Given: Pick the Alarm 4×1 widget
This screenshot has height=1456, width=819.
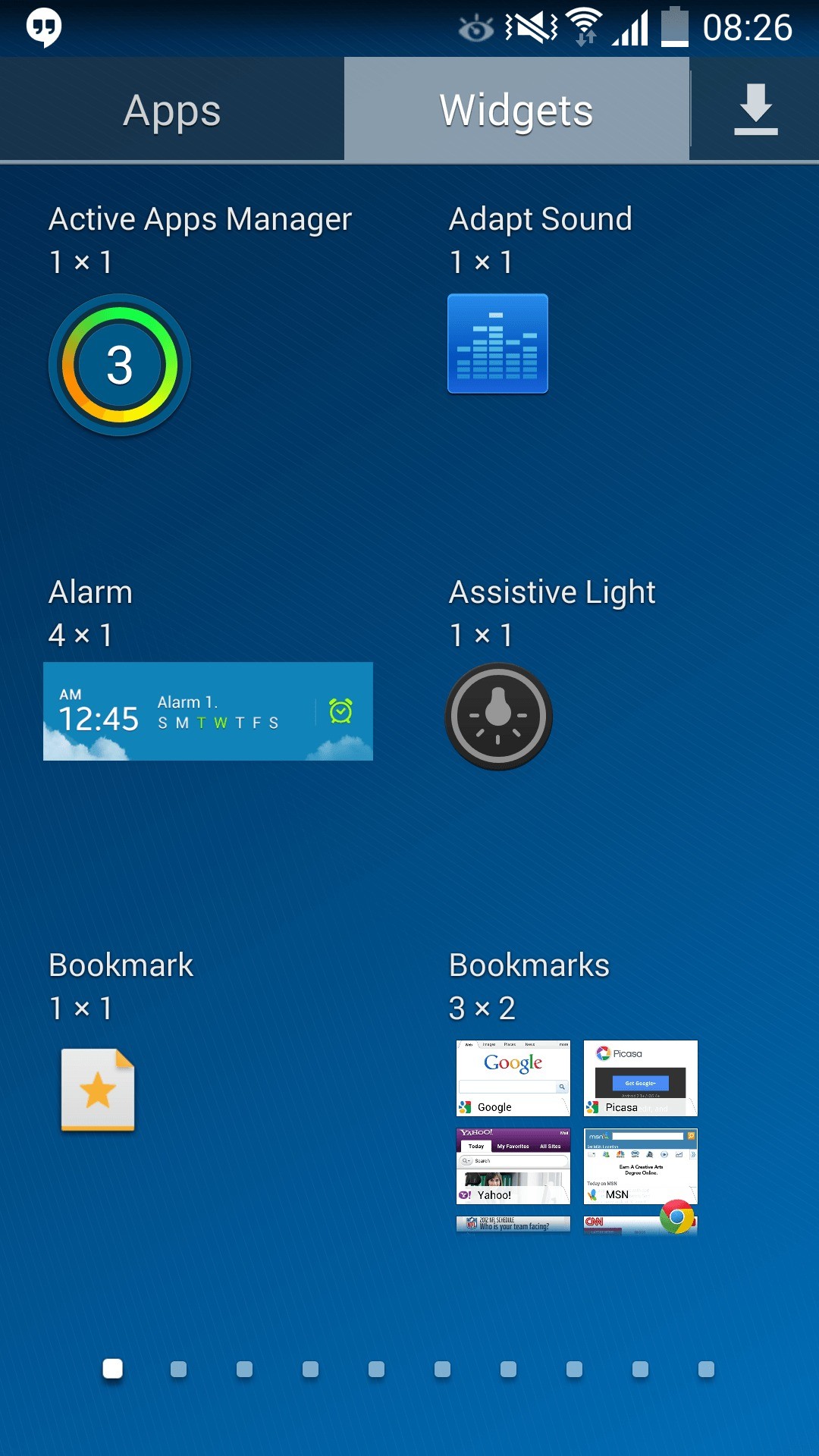Looking at the screenshot, I should 208,711.
